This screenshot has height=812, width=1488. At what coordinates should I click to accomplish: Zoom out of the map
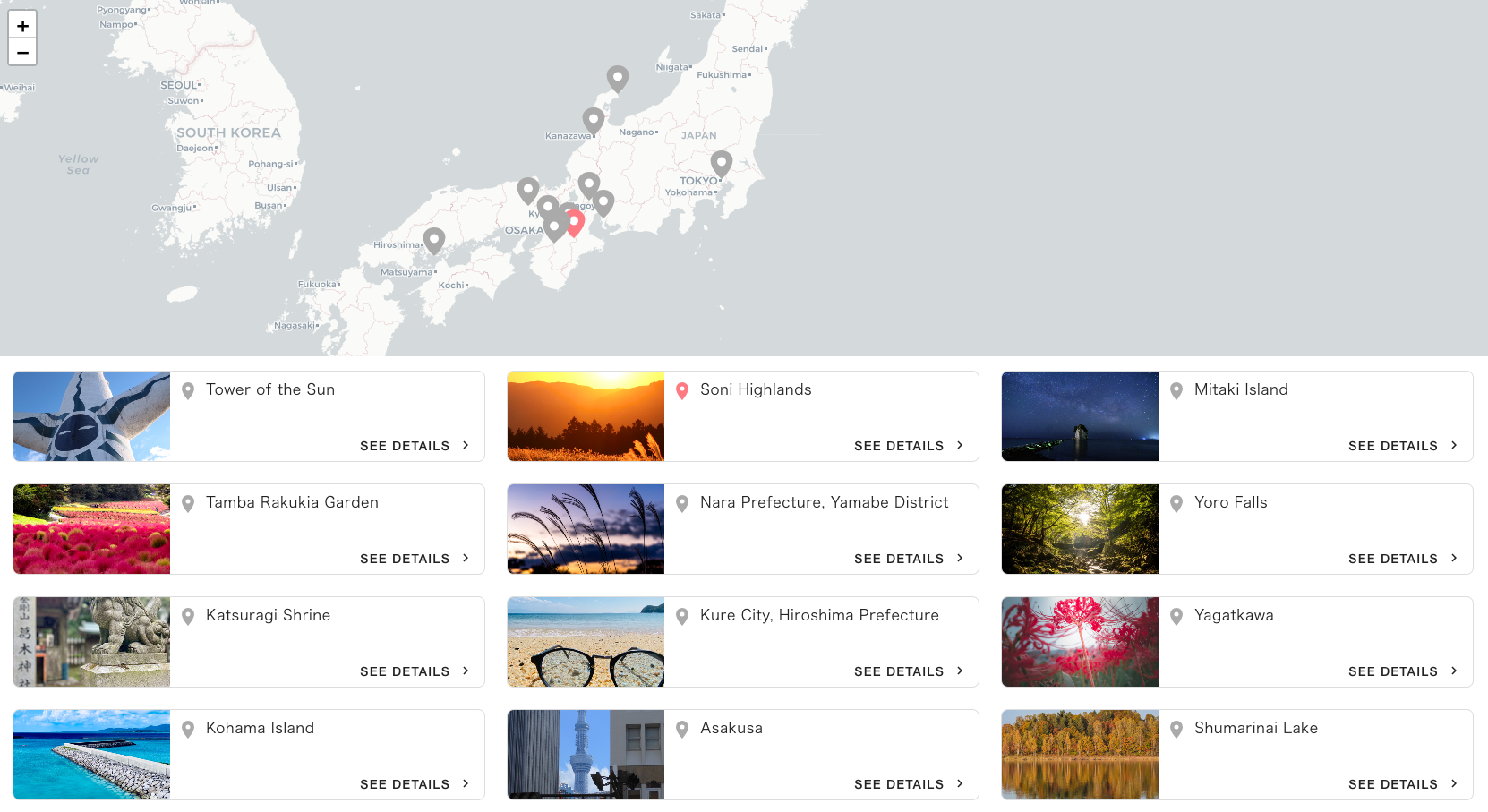point(22,52)
